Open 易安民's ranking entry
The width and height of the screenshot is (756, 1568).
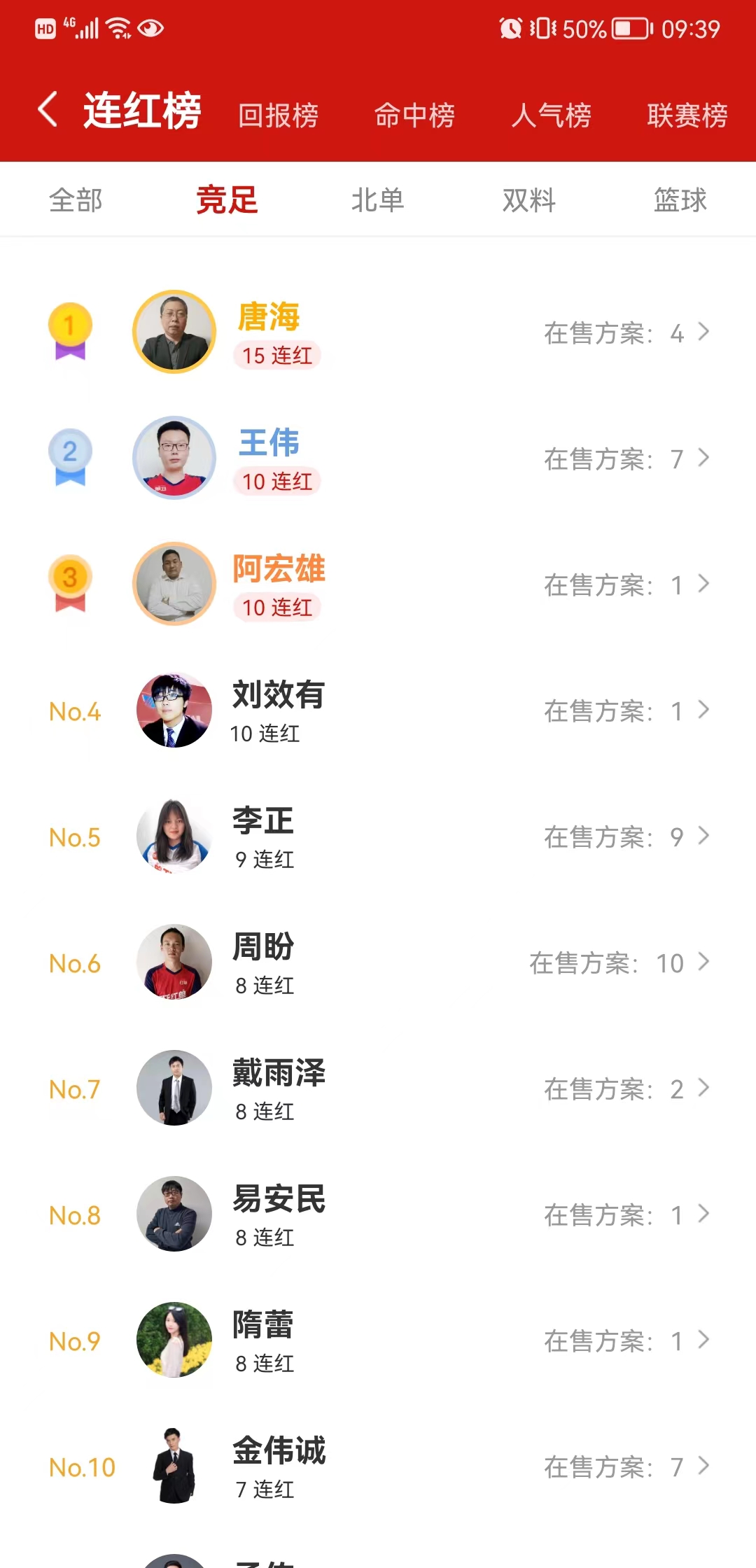pyautogui.click(x=378, y=1214)
